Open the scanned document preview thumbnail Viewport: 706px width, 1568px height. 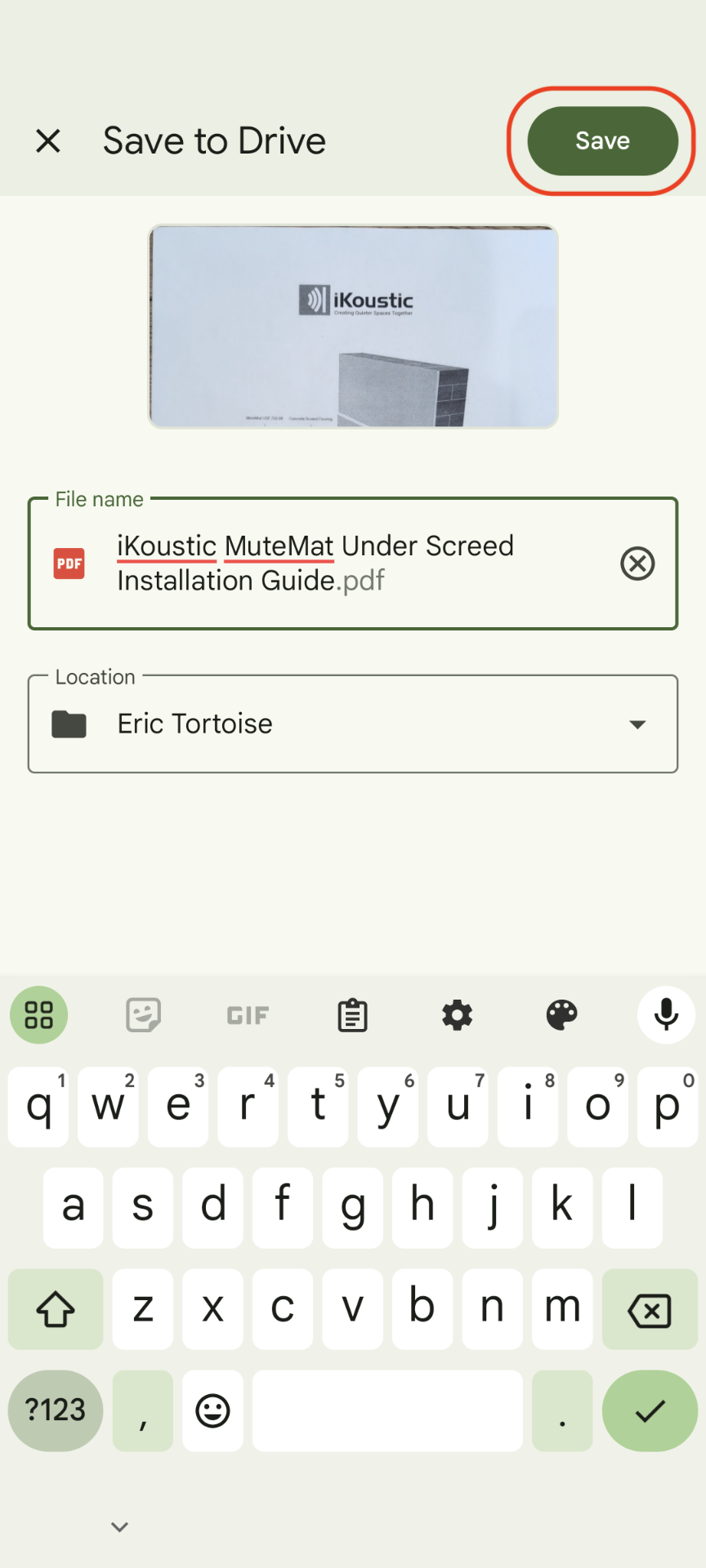coord(353,327)
